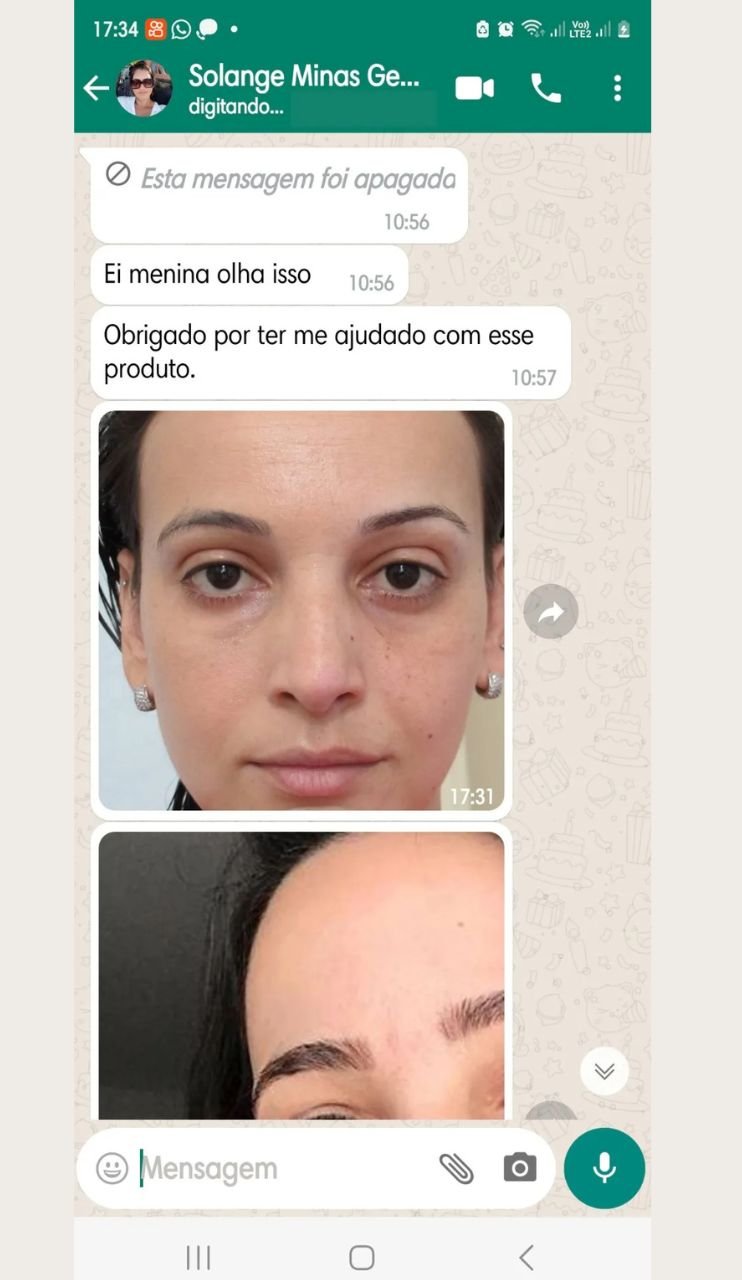Open the chat overflow menu
Image resolution: width=742 pixels, height=1280 pixels.
click(x=617, y=88)
